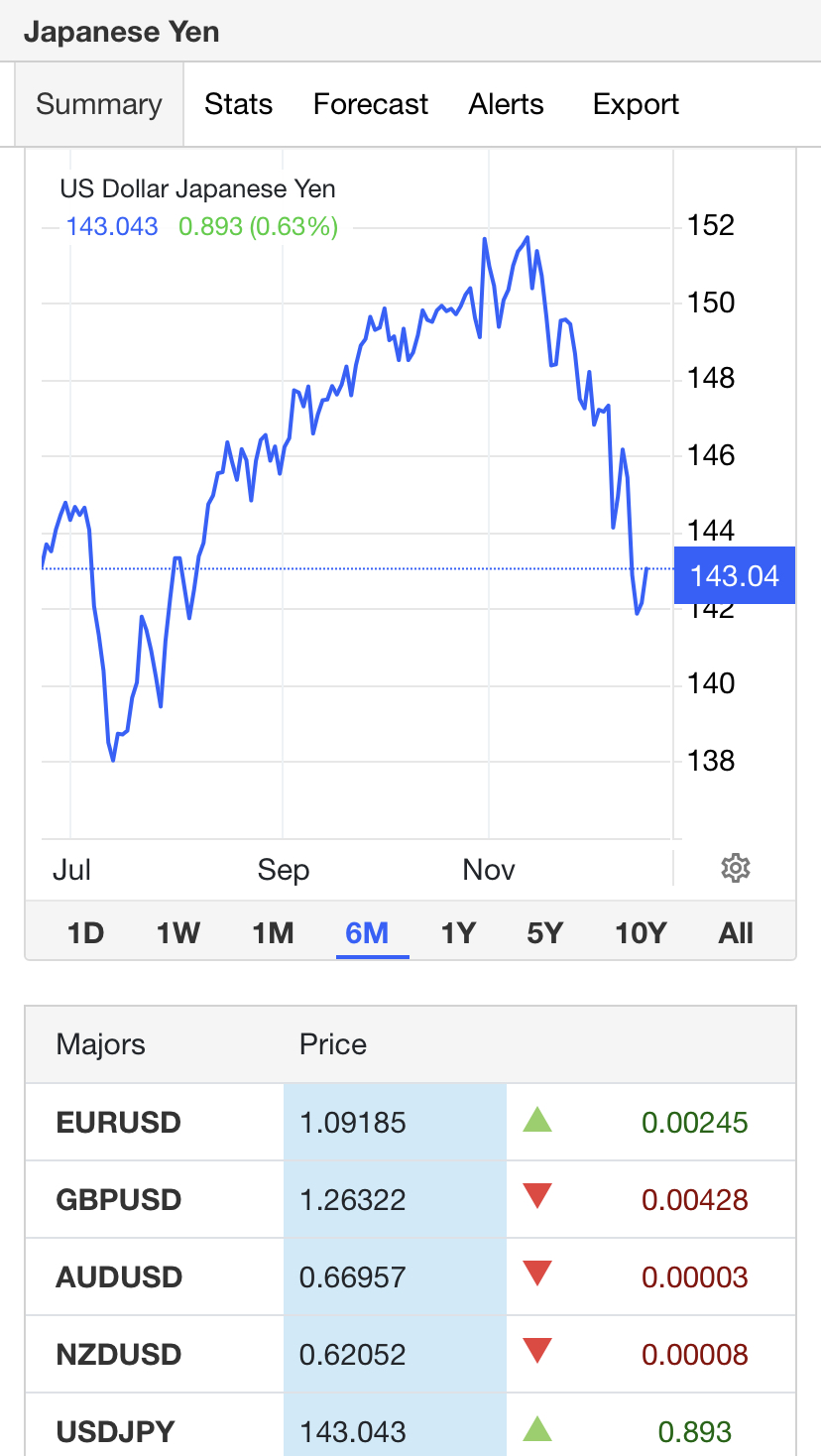Switch to the Stats tab
821x1456 pixels.
pyautogui.click(x=238, y=104)
